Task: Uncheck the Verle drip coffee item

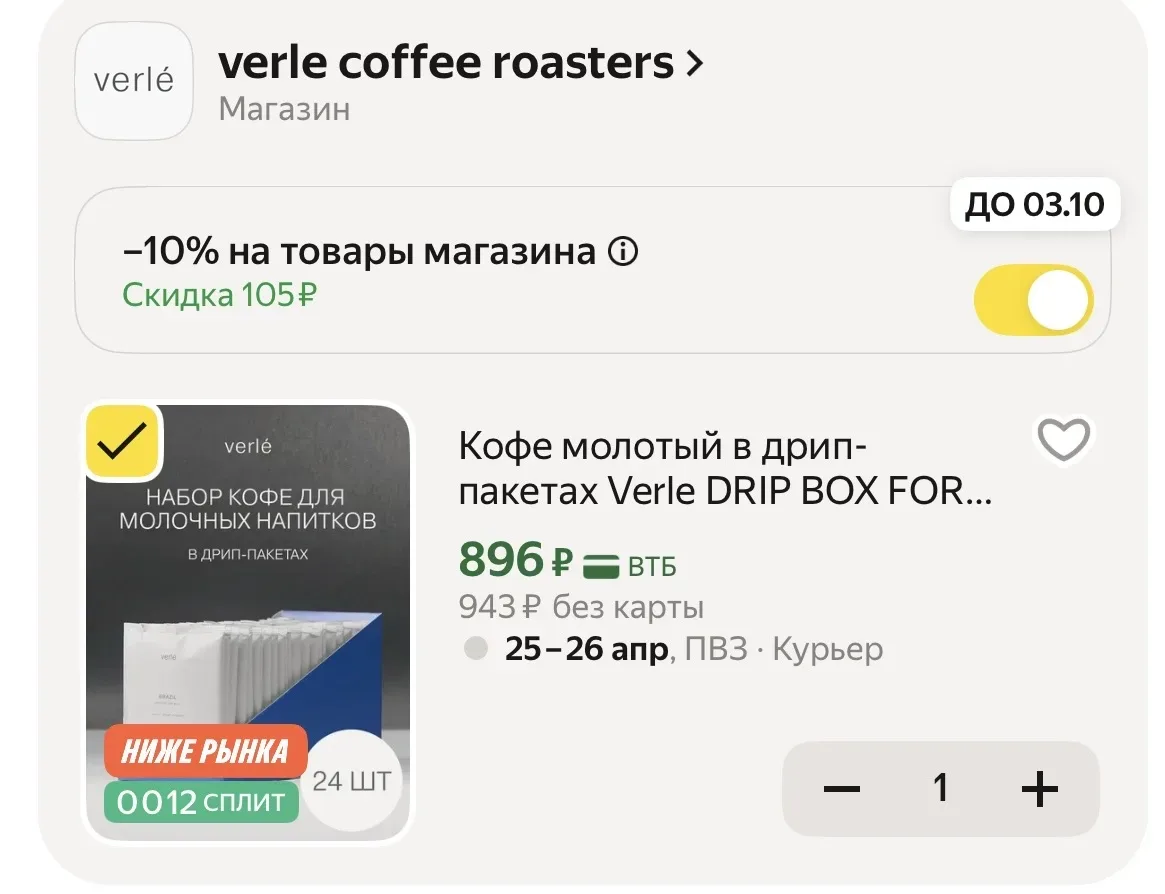Action: point(121,441)
